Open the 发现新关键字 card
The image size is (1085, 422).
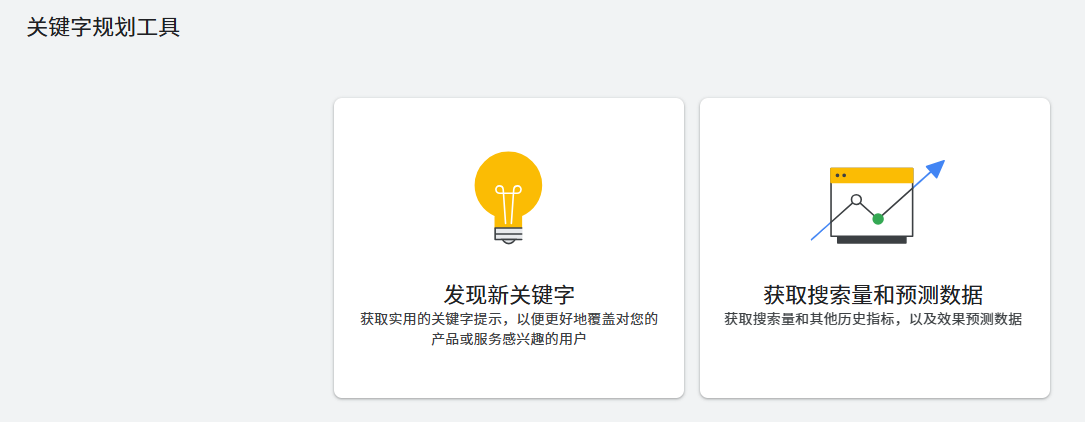click(508, 248)
